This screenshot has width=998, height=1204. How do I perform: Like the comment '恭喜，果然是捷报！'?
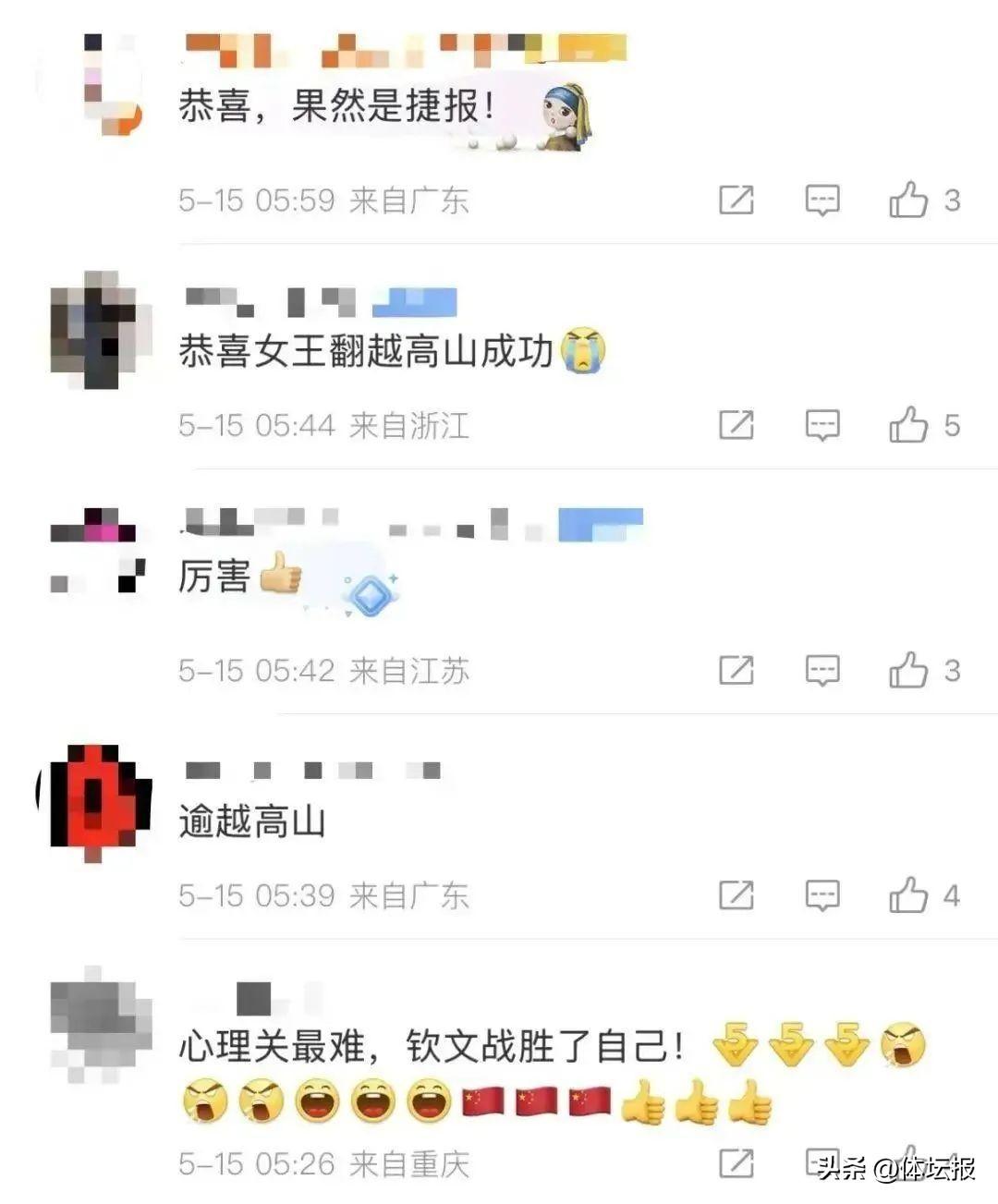[x=908, y=200]
